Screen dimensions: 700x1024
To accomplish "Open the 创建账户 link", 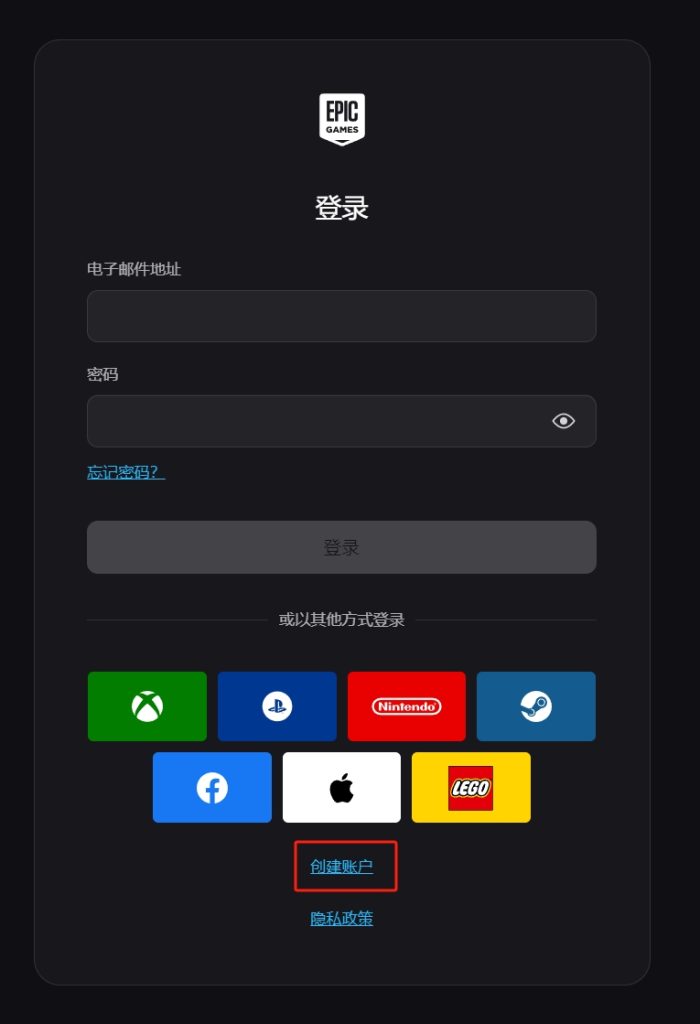I will coord(342,867).
